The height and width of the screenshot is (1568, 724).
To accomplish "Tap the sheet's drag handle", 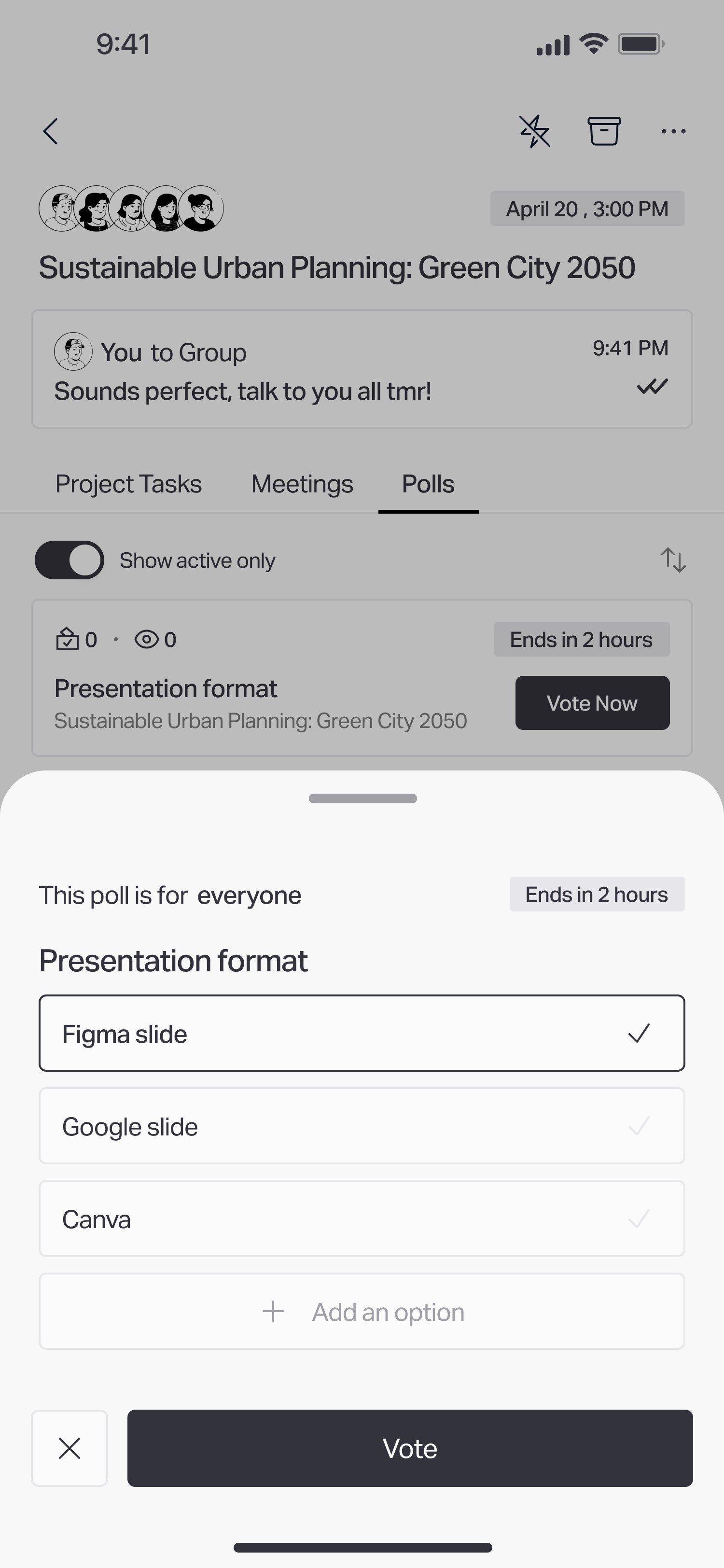I will 362,798.
